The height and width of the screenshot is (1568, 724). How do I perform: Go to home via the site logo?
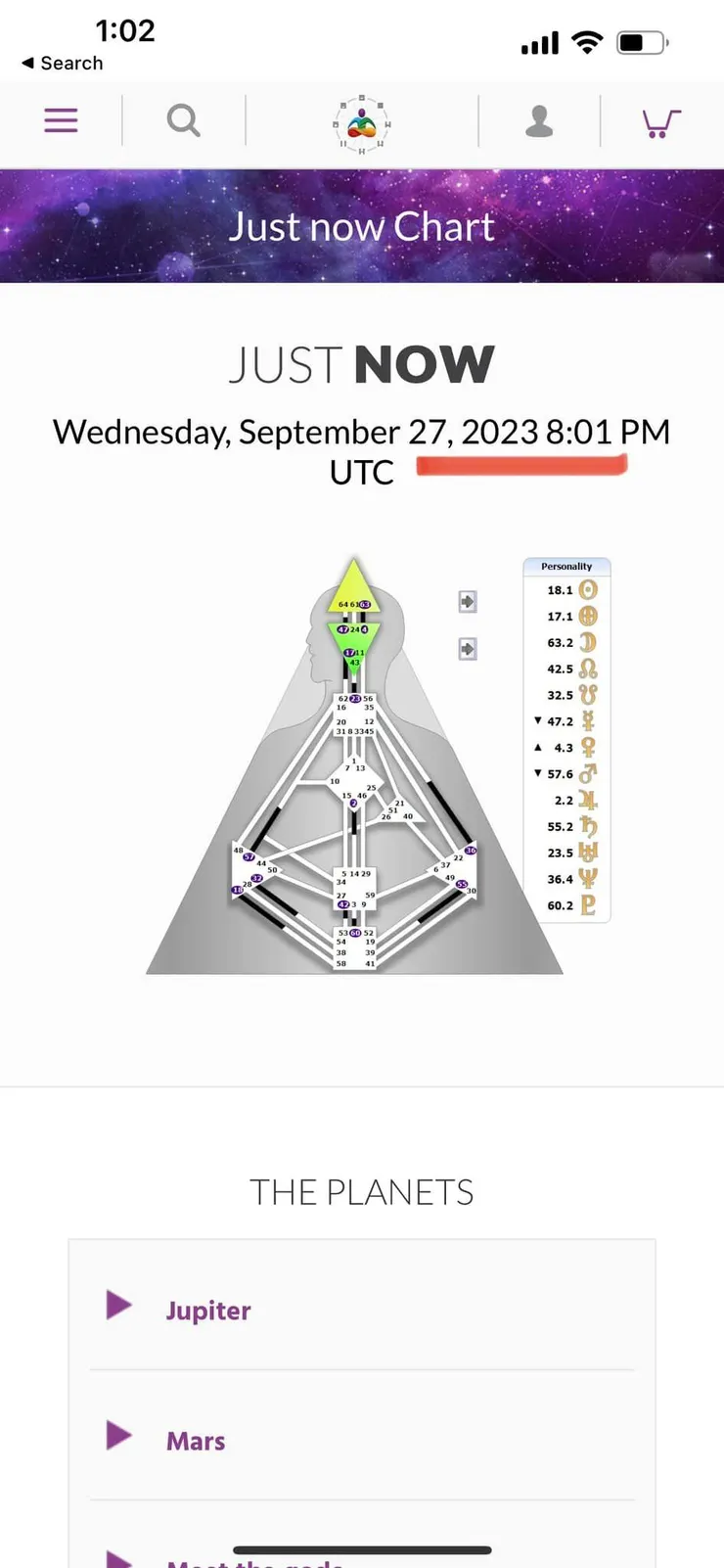pyautogui.click(x=362, y=123)
